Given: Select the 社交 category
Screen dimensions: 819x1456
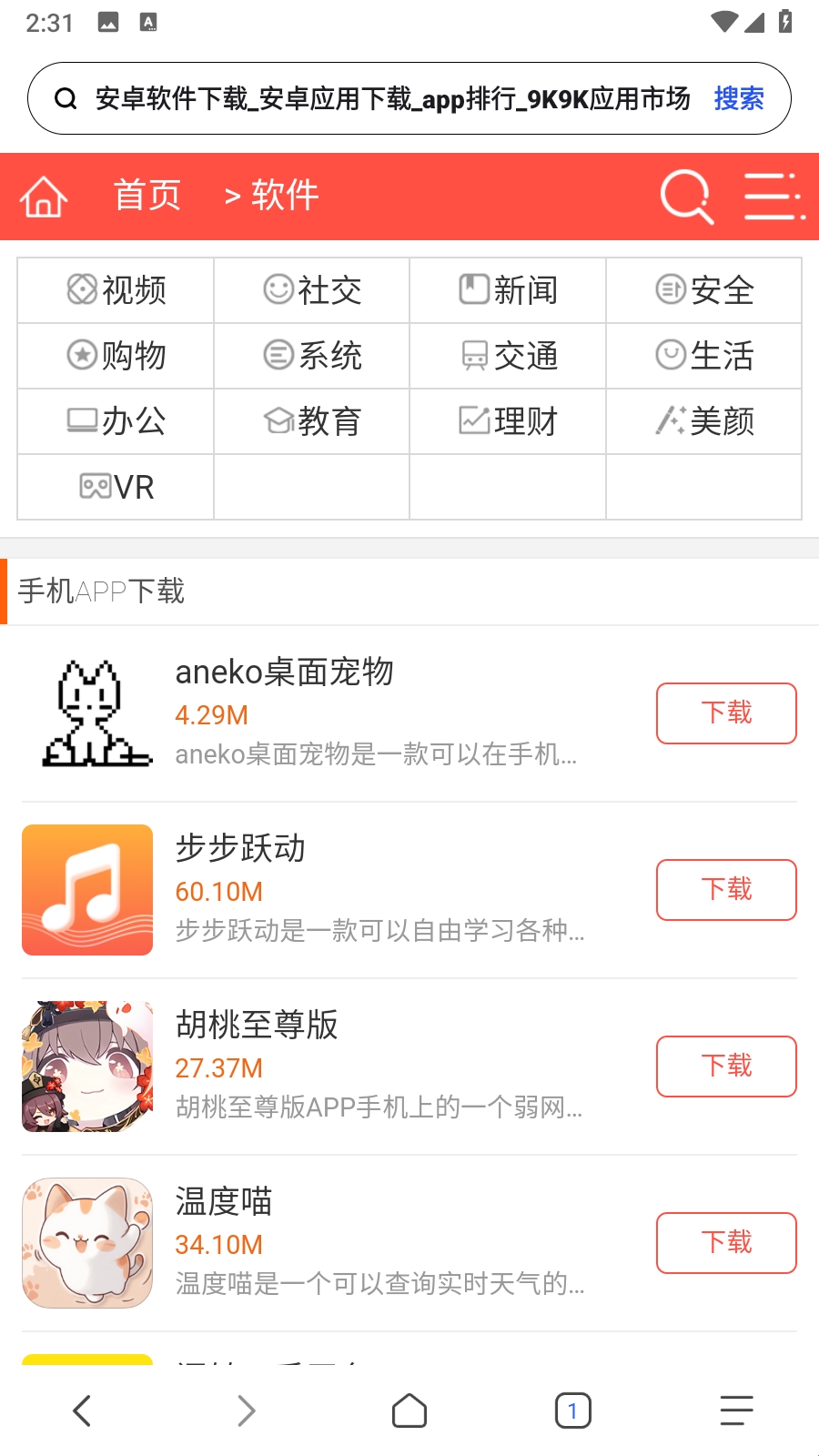Looking at the screenshot, I should pos(312,290).
